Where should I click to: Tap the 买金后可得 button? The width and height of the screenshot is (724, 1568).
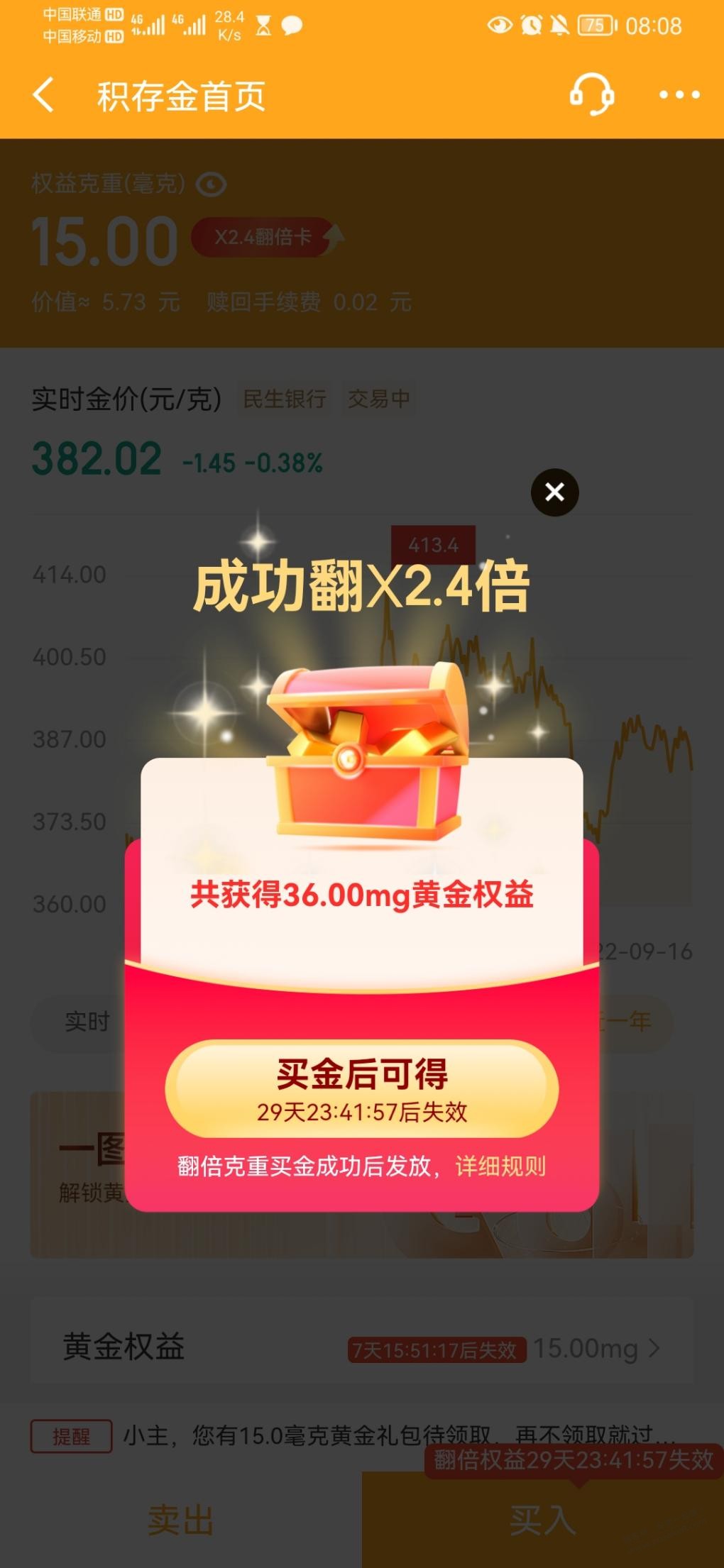click(361, 1089)
